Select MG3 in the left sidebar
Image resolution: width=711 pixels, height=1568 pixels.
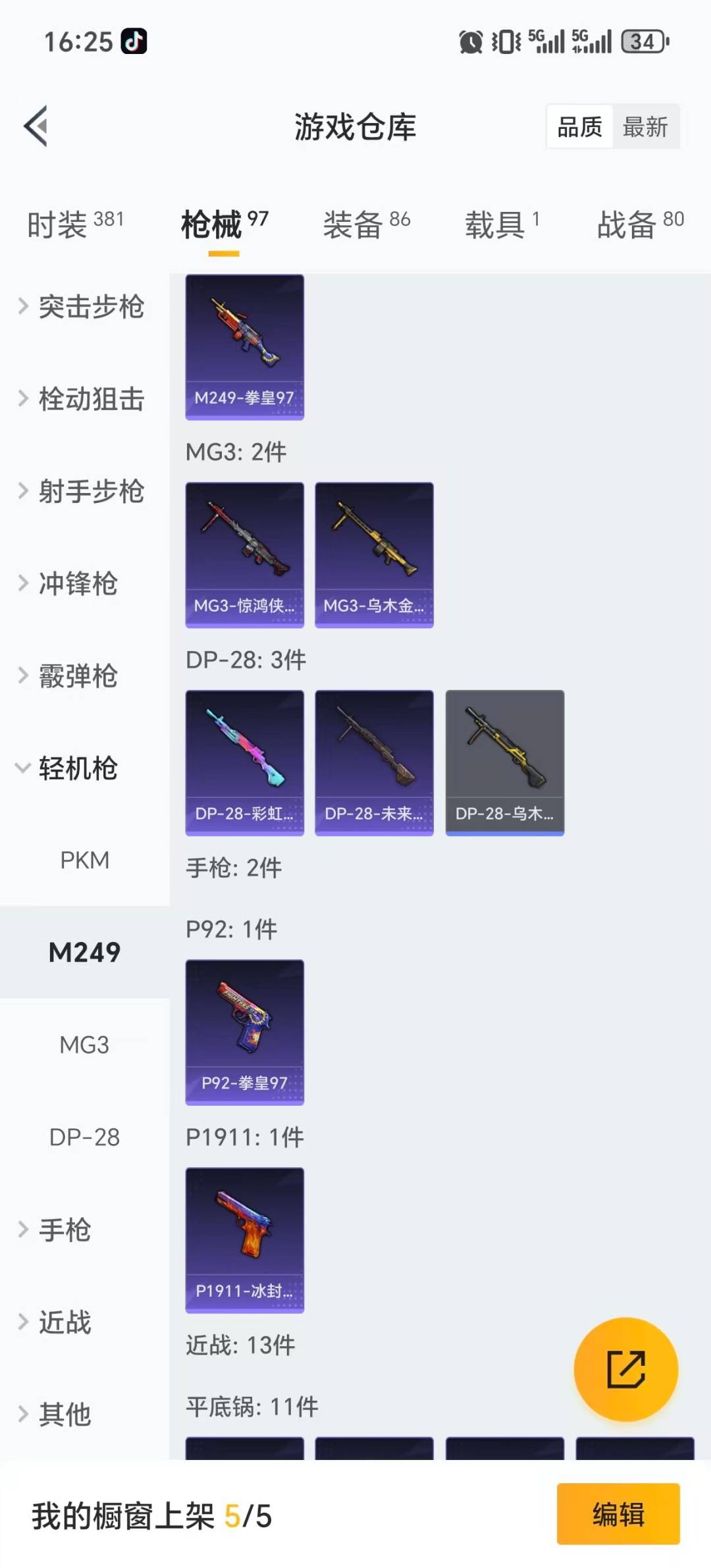(84, 1045)
